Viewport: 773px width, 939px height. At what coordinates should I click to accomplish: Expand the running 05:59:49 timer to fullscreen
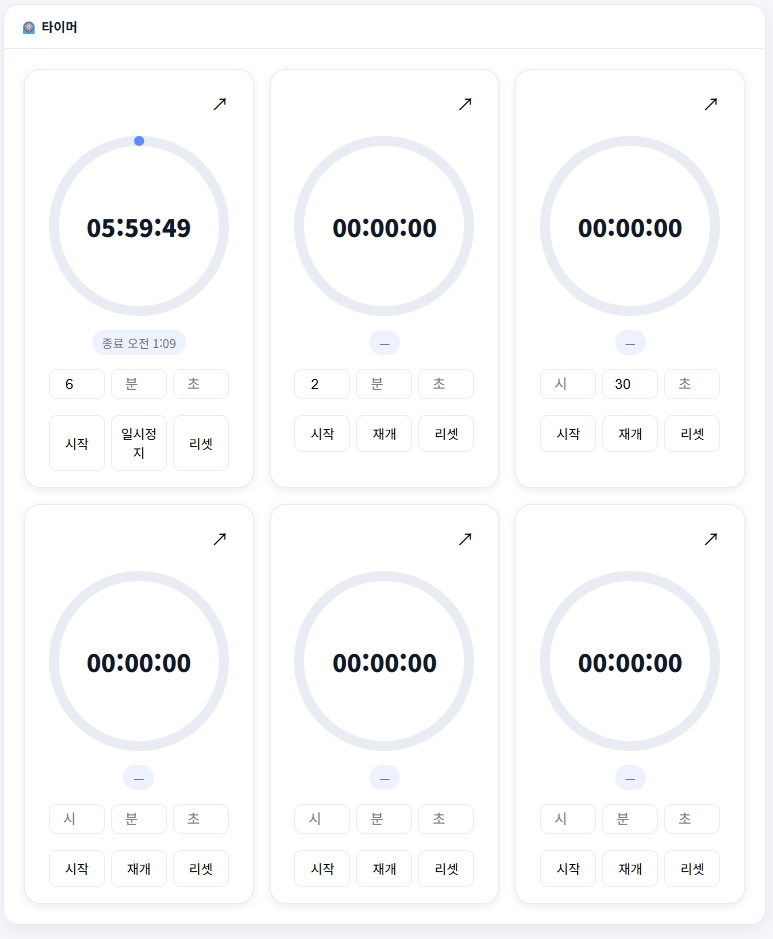coord(219,103)
